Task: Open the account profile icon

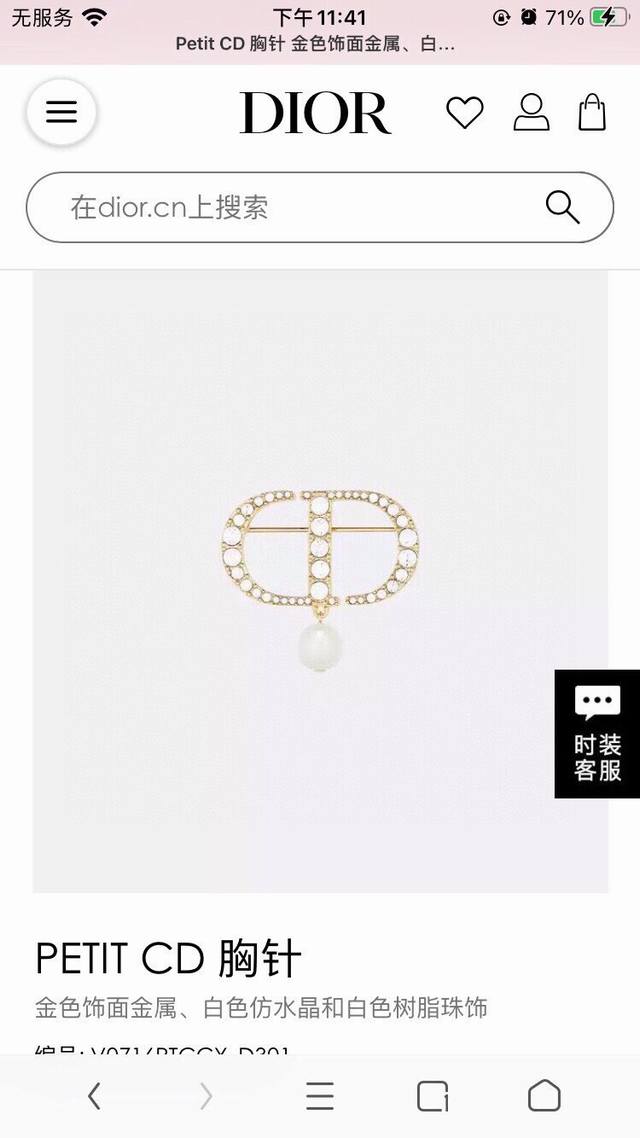Action: [x=531, y=113]
